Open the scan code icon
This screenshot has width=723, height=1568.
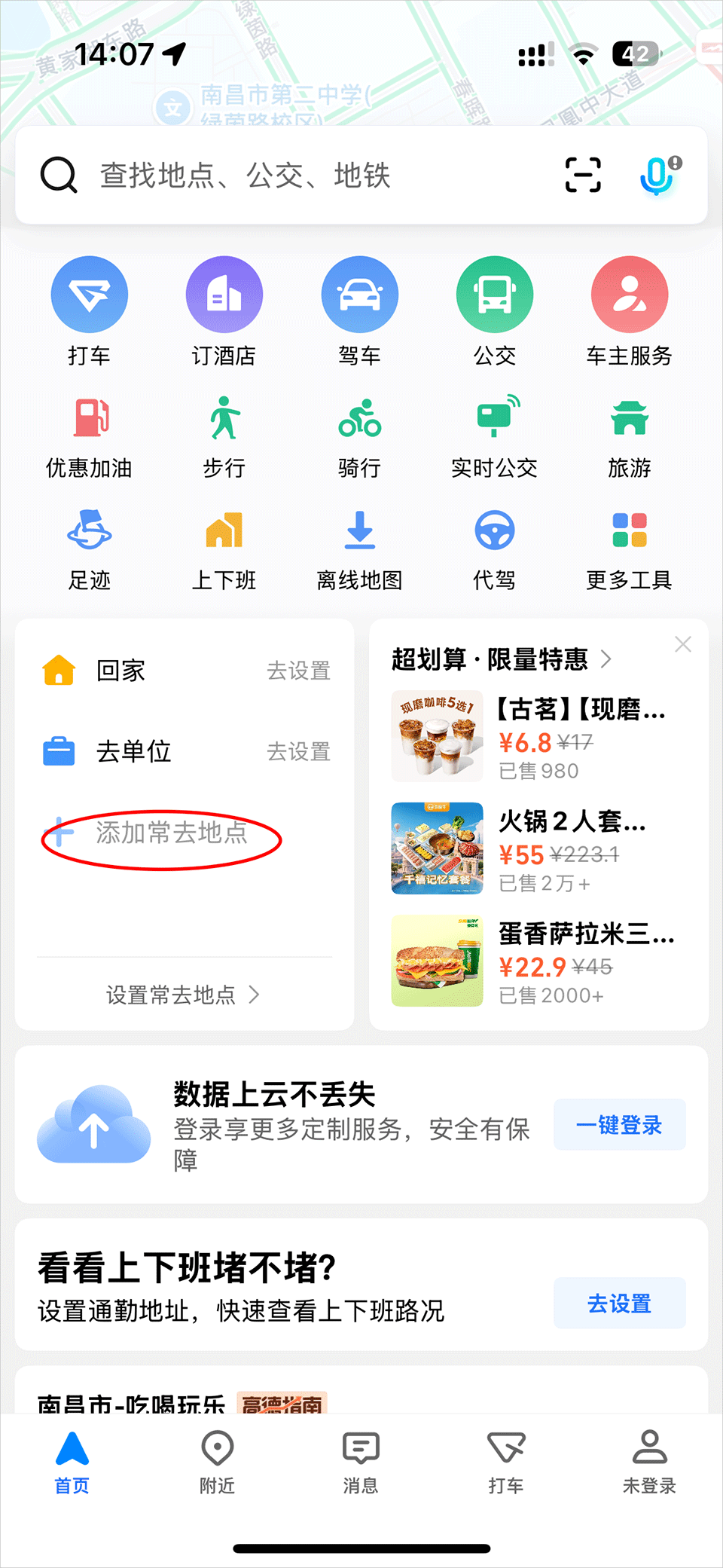point(583,176)
